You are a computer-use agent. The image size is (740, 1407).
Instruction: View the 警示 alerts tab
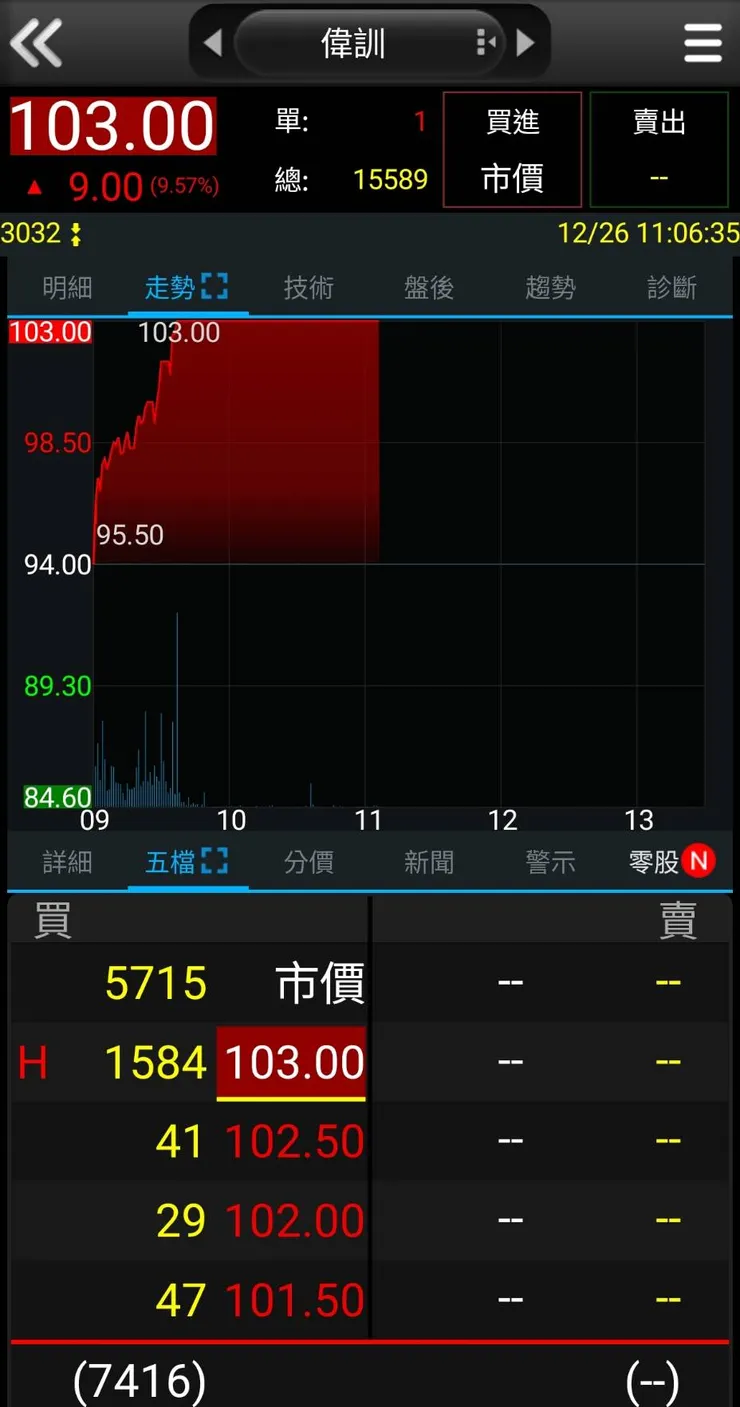(550, 862)
